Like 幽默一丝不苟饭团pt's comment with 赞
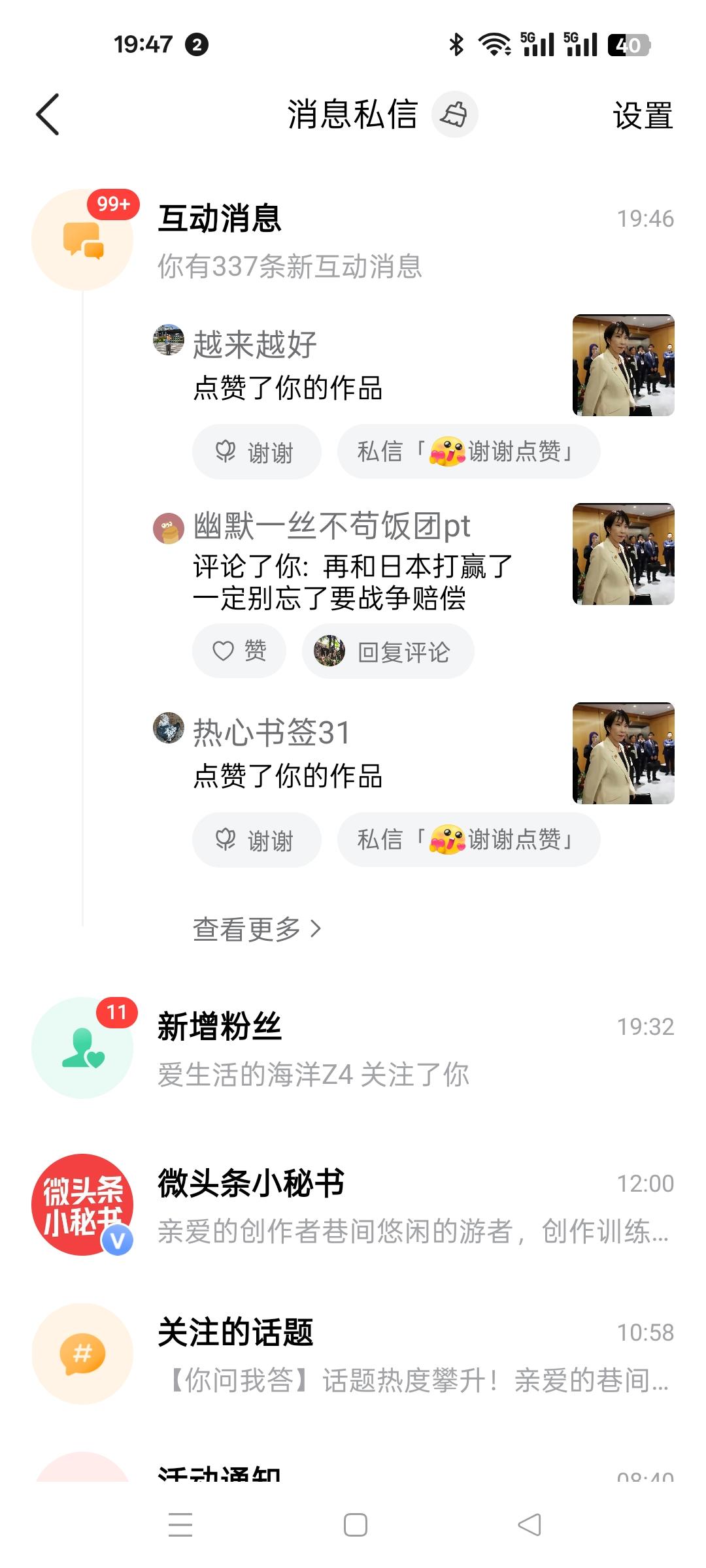 click(x=238, y=651)
